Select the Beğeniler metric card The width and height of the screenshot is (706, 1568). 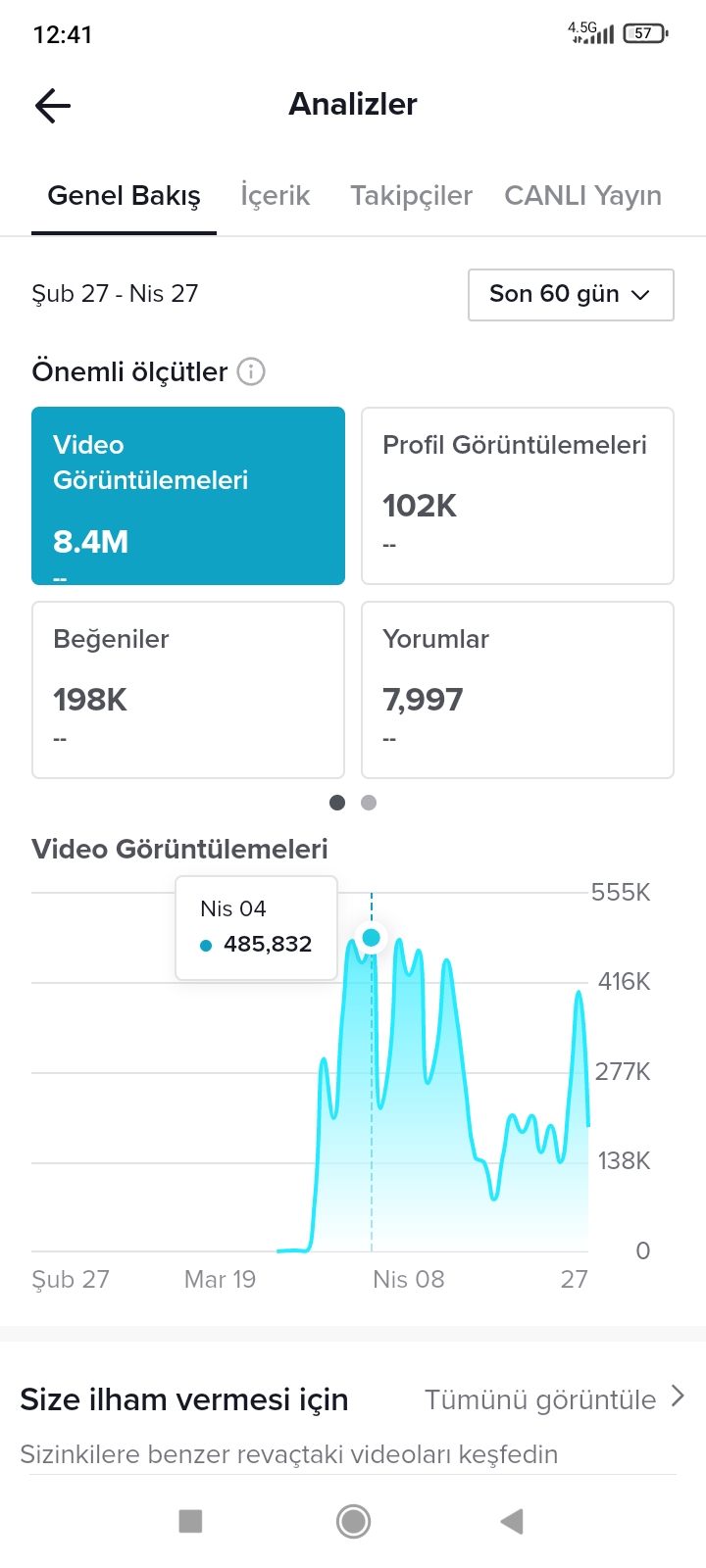[x=188, y=690]
